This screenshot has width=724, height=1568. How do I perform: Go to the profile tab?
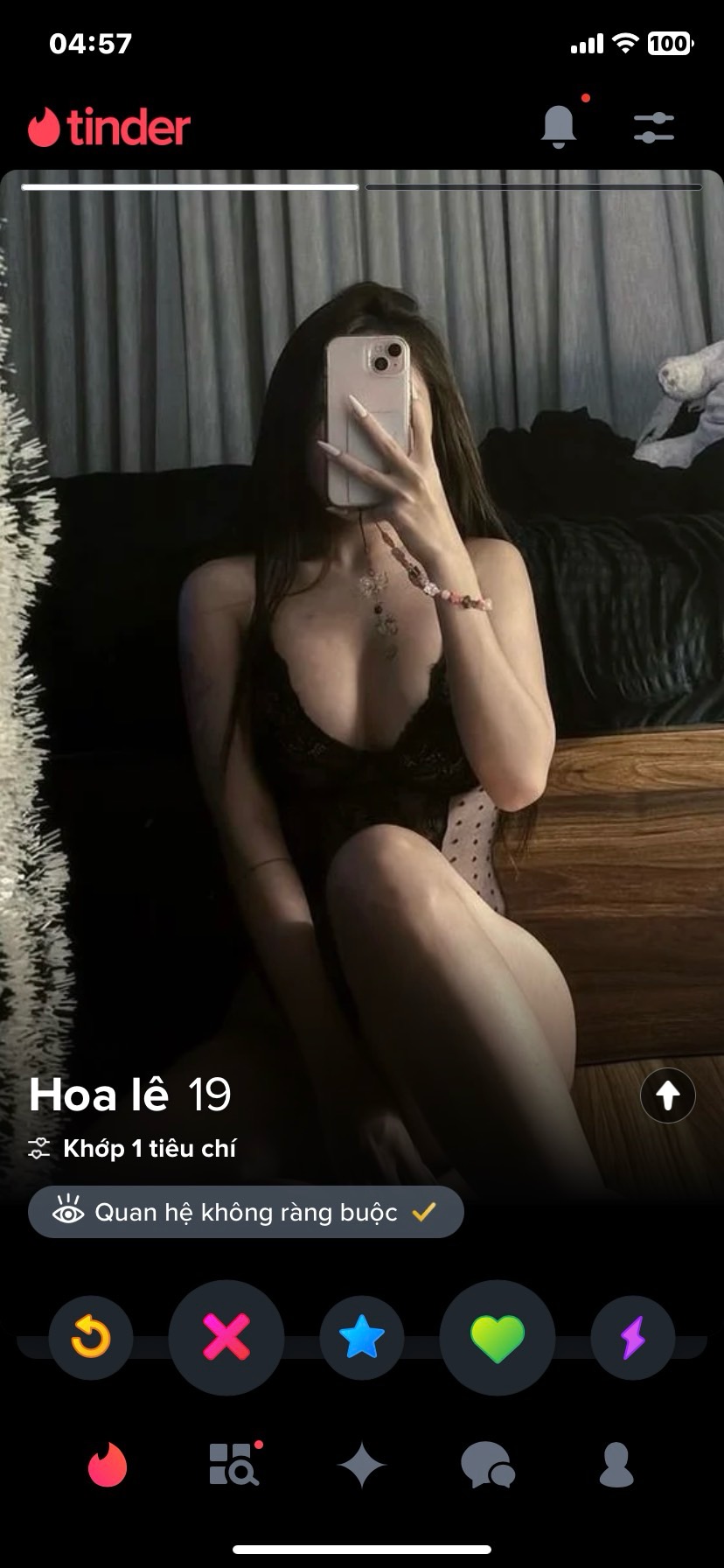pos(616,1464)
